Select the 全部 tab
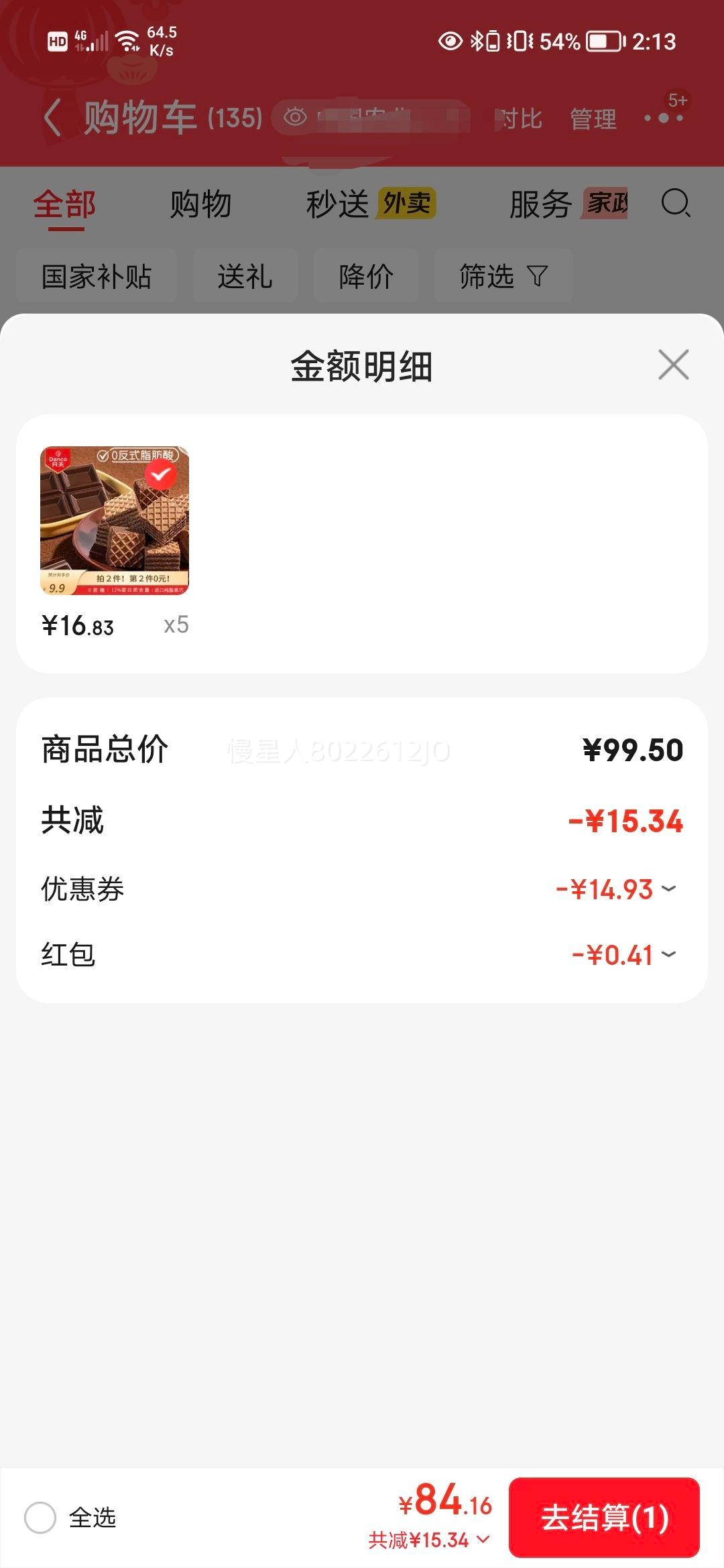This screenshot has height=1568, width=724. coord(65,204)
